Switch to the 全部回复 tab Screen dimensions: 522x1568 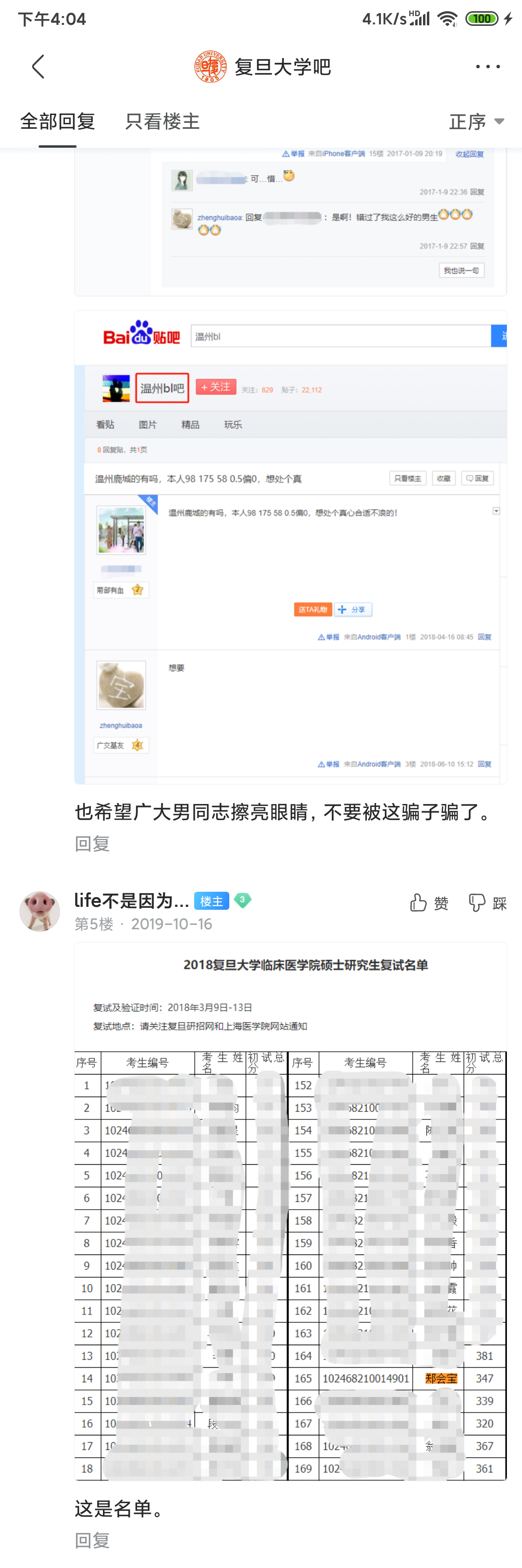tap(57, 121)
